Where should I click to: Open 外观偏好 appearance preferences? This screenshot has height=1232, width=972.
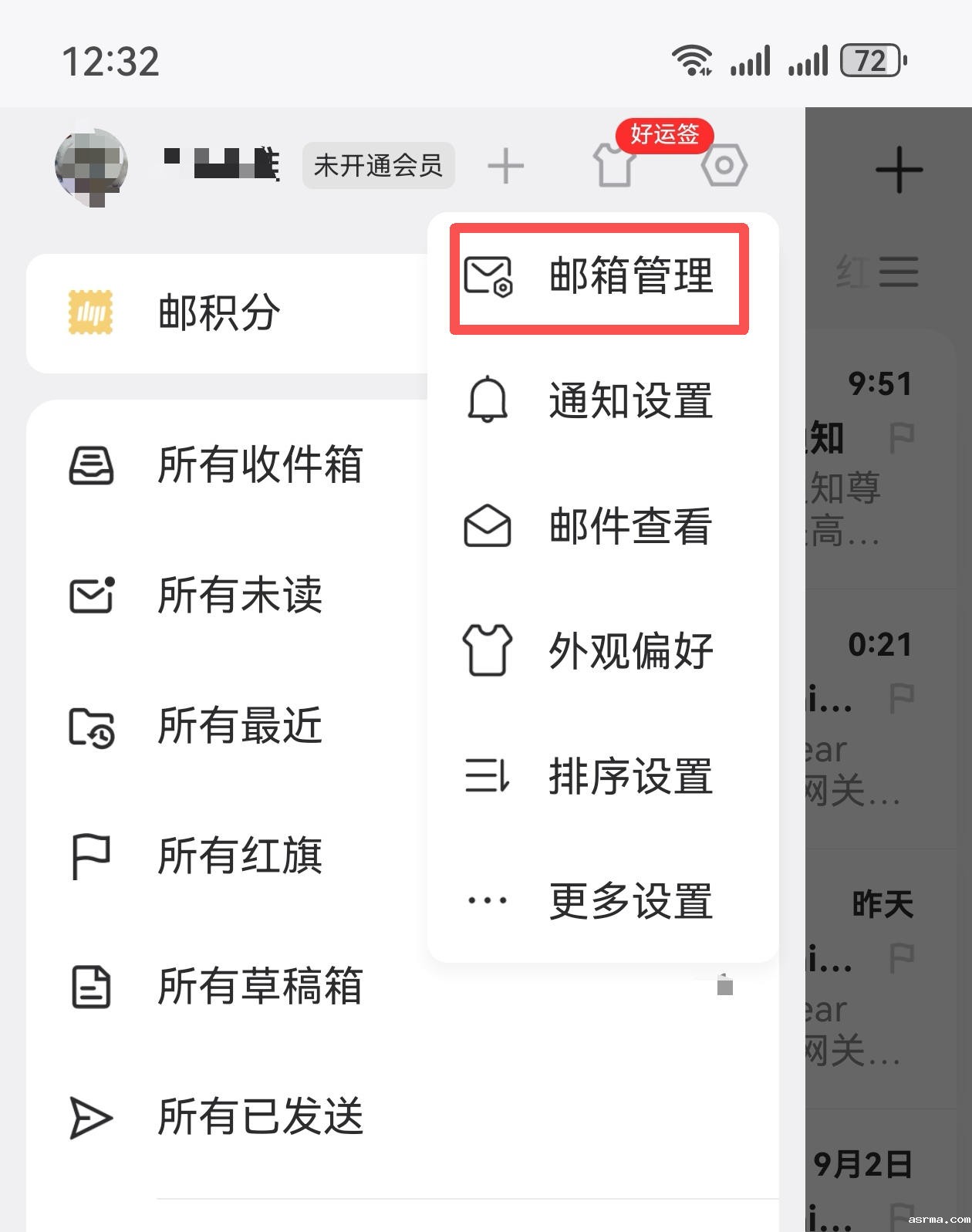[x=598, y=652]
